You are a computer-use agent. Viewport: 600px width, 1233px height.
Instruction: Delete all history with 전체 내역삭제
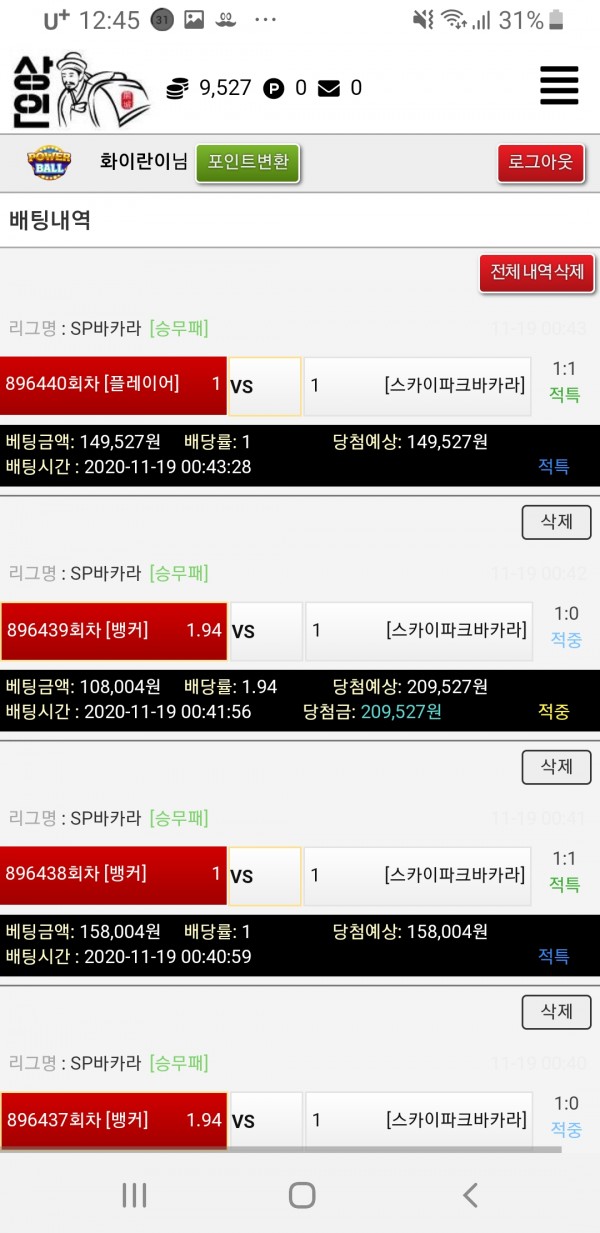537,273
